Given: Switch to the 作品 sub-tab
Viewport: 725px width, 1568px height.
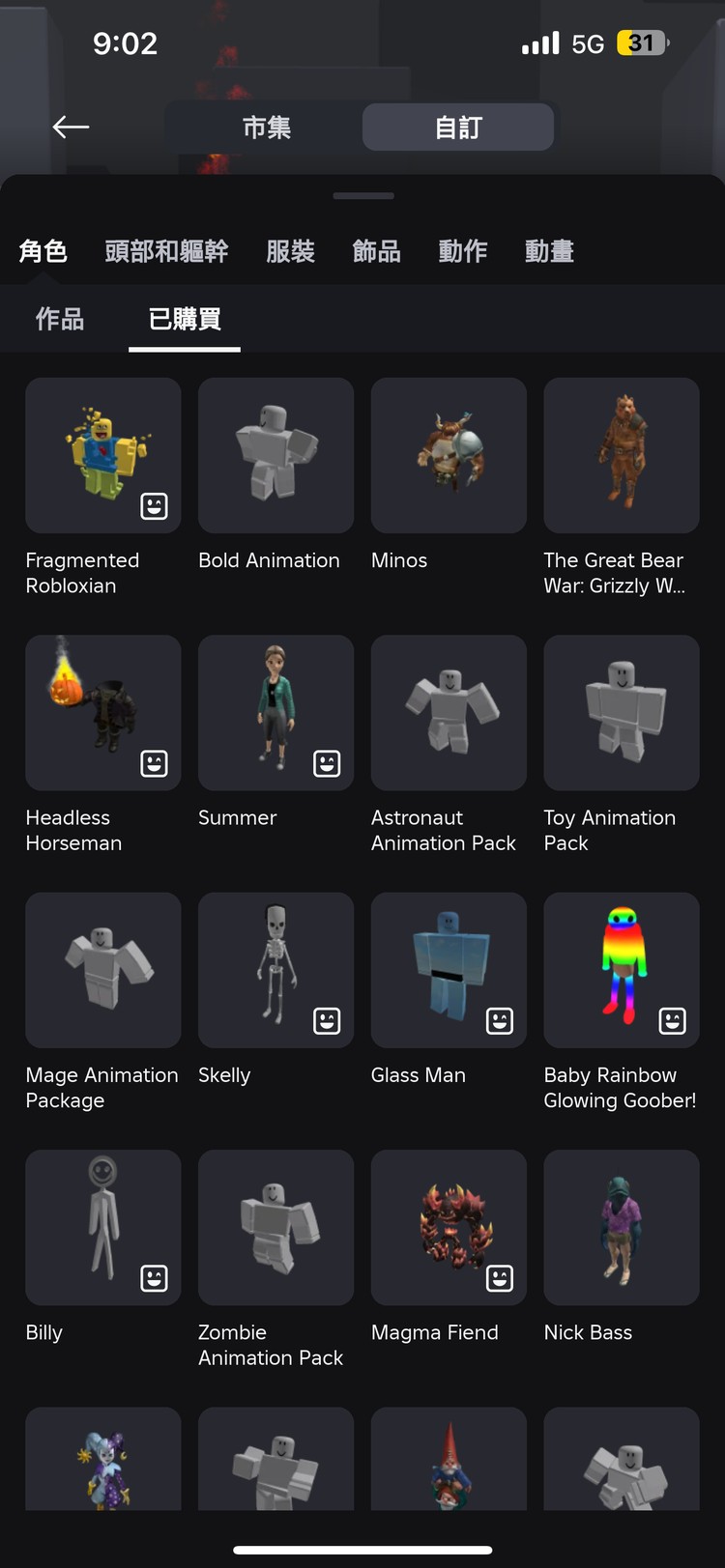Looking at the screenshot, I should tap(60, 319).
